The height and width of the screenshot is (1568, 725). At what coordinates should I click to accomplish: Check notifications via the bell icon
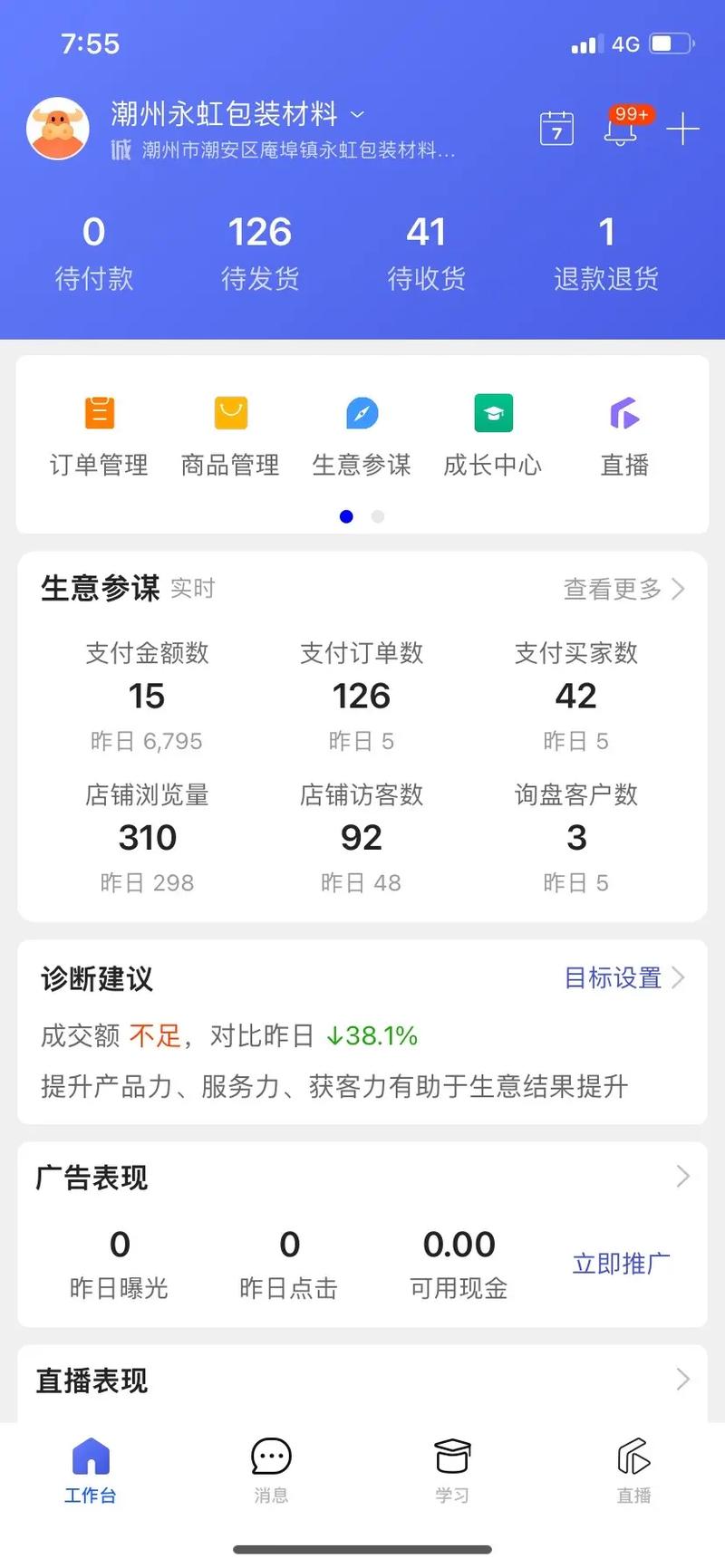click(x=621, y=131)
